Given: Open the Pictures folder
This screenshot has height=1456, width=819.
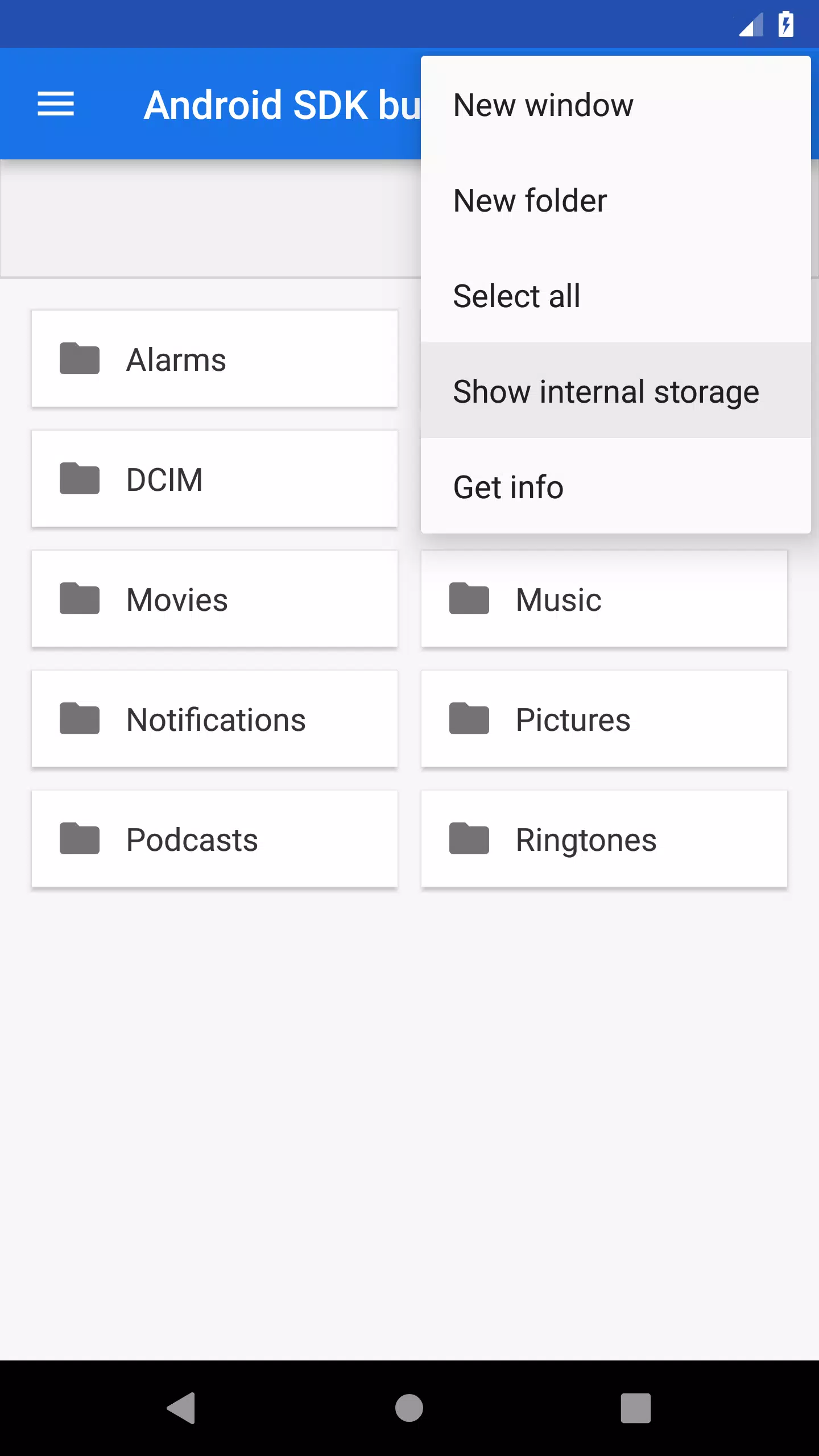Looking at the screenshot, I should click(x=604, y=719).
